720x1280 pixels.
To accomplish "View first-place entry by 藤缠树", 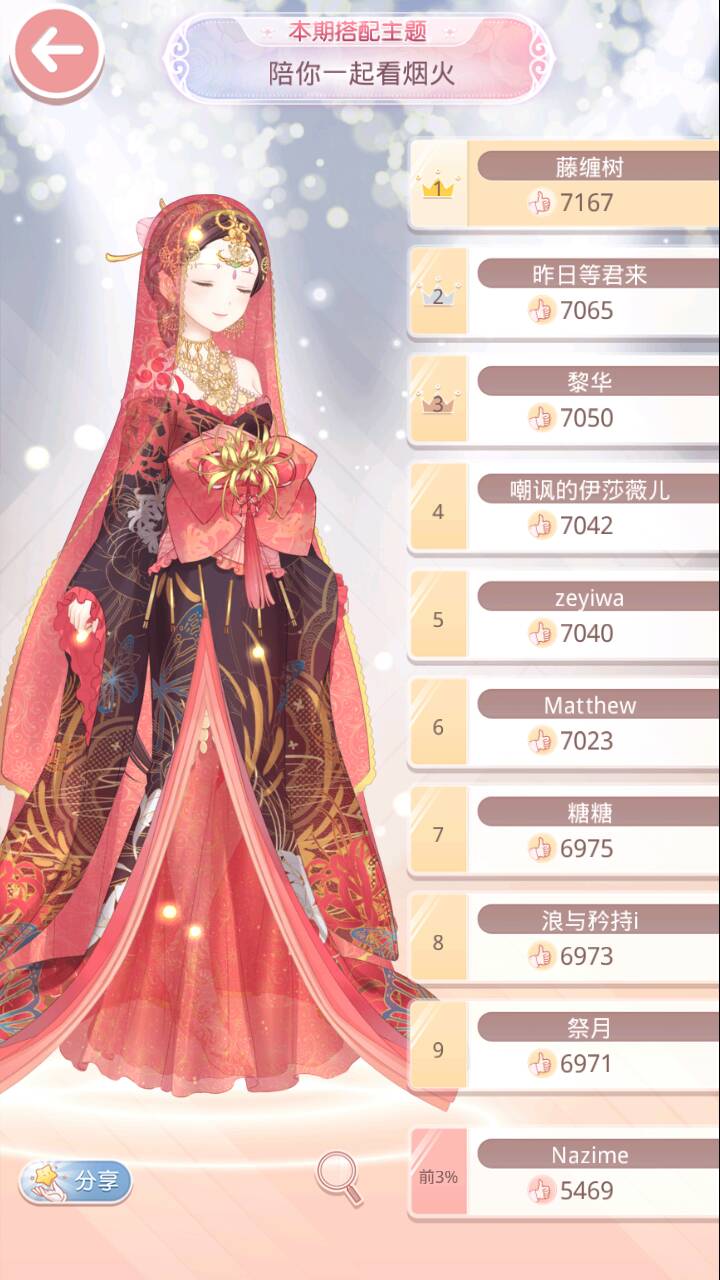I will [x=565, y=185].
